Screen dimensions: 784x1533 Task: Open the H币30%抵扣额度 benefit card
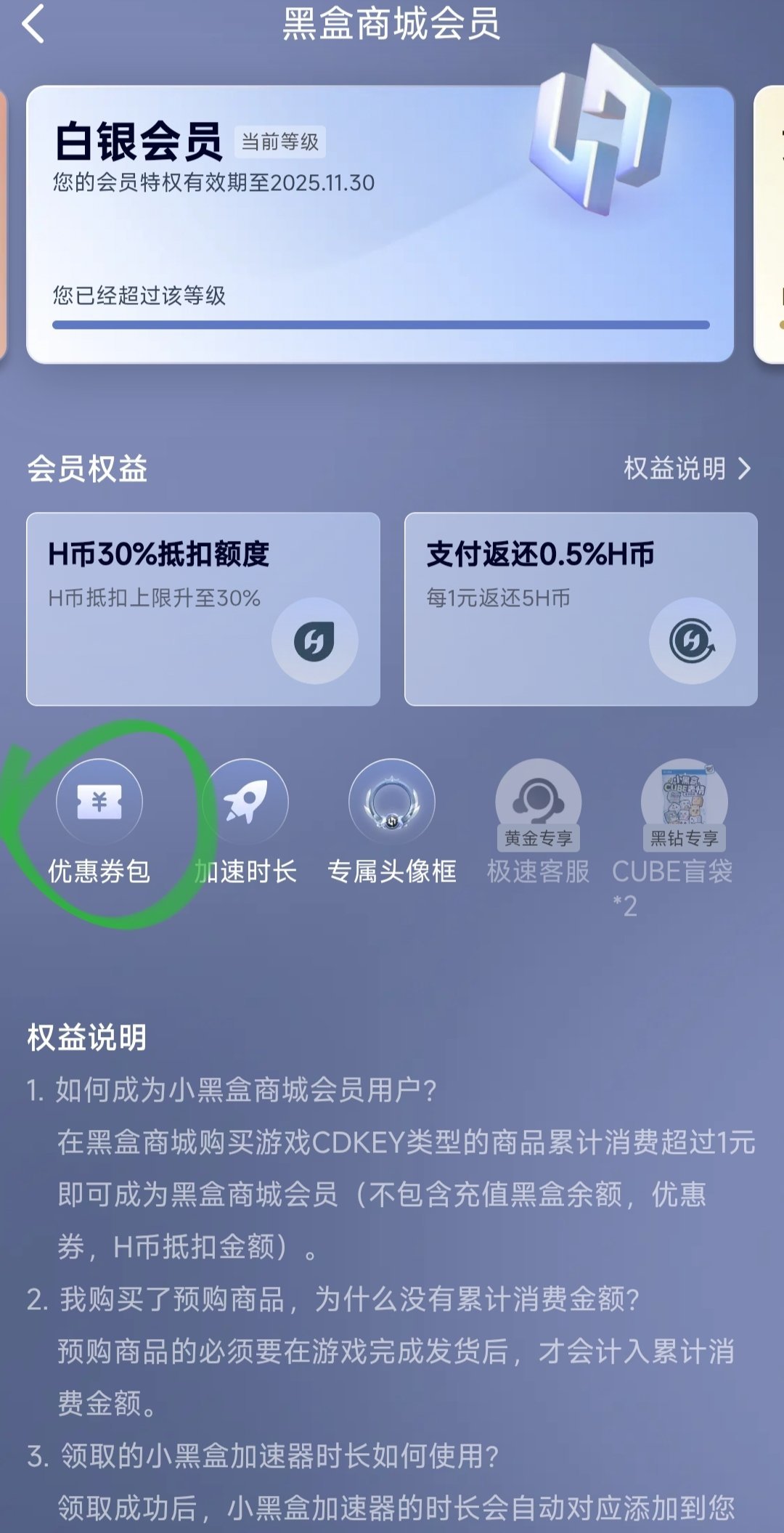pyautogui.click(x=203, y=609)
